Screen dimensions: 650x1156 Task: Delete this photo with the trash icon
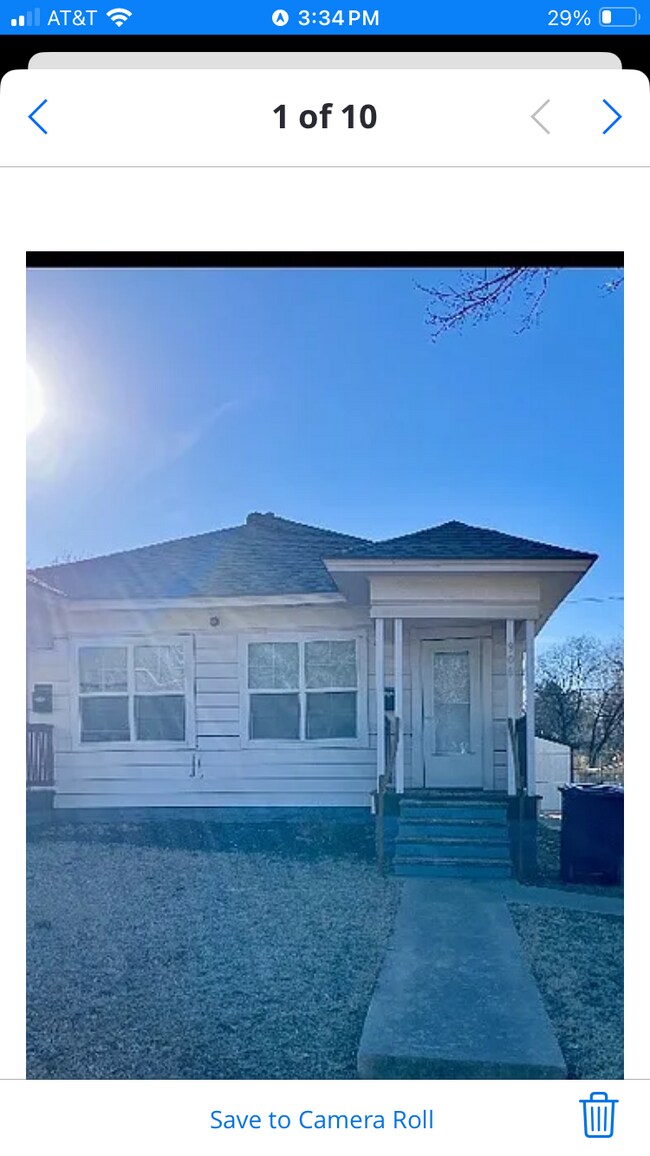pyautogui.click(x=598, y=1115)
